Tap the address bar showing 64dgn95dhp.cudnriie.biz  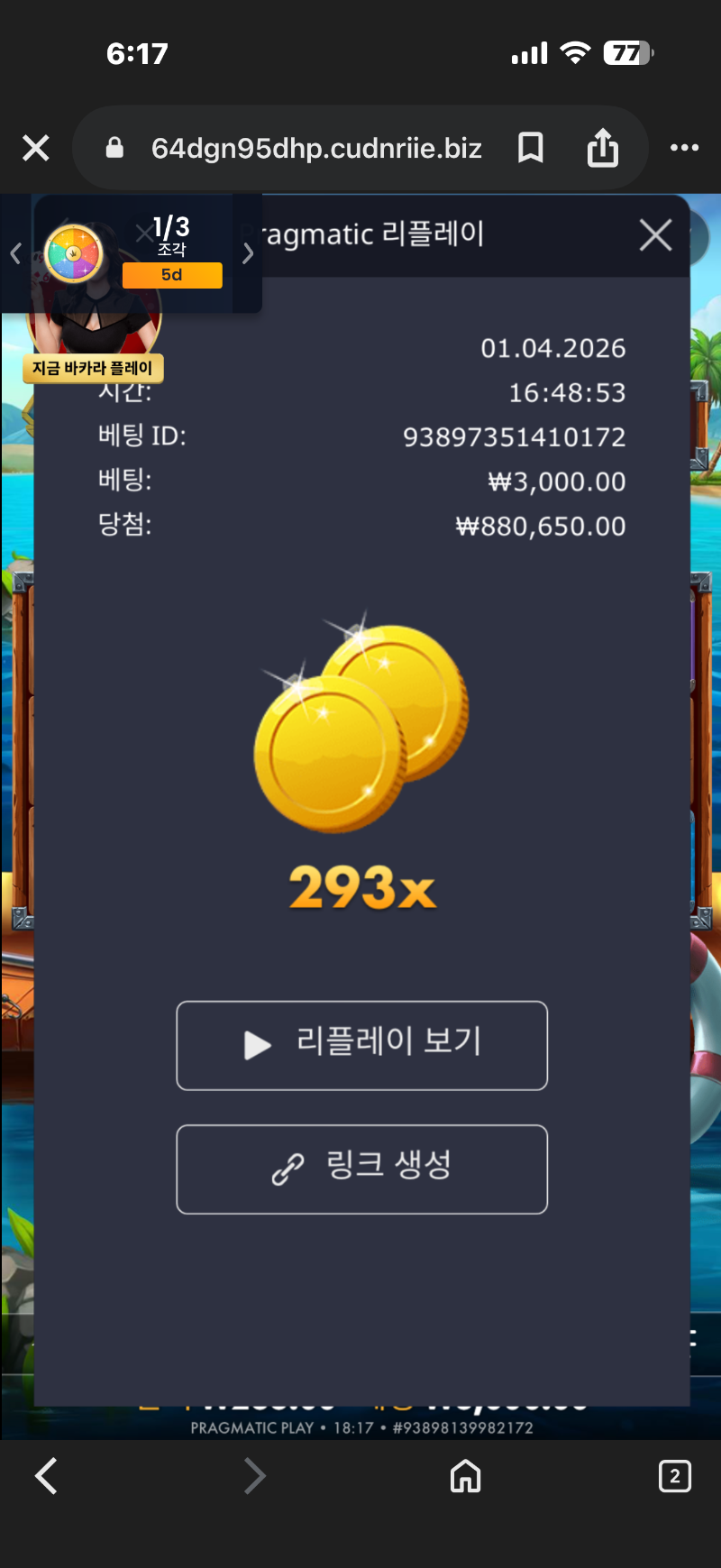315,148
